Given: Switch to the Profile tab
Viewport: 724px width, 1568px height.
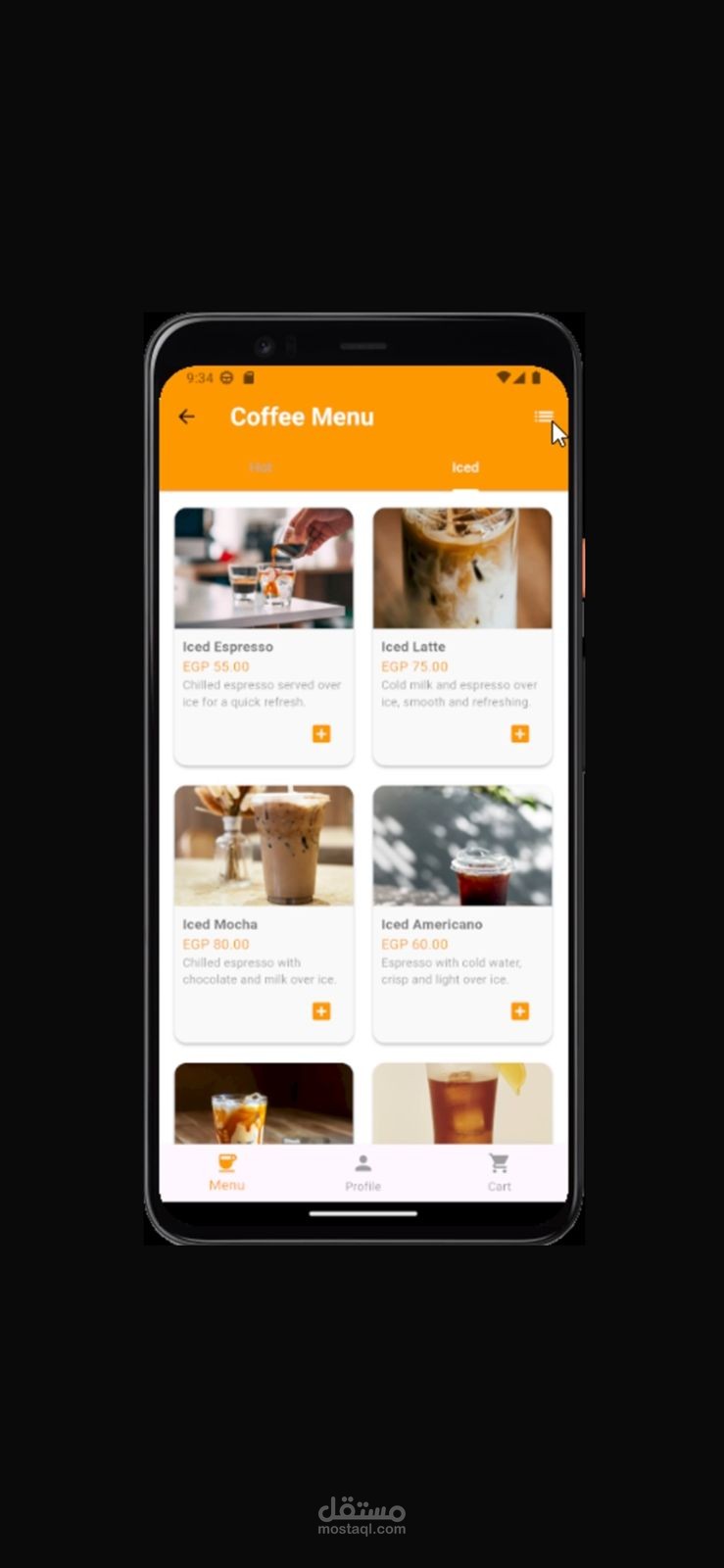Looking at the screenshot, I should point(362,1172).
